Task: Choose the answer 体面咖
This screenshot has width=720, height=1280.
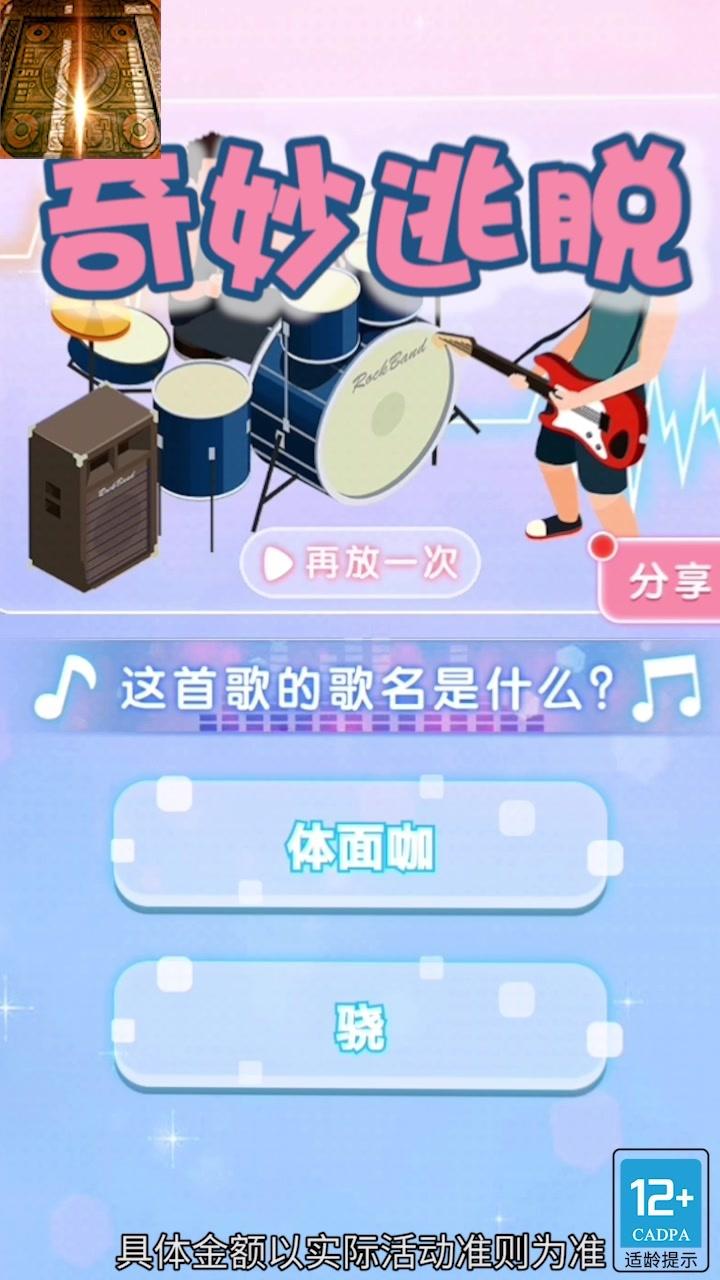Action: tap(360, 848)
